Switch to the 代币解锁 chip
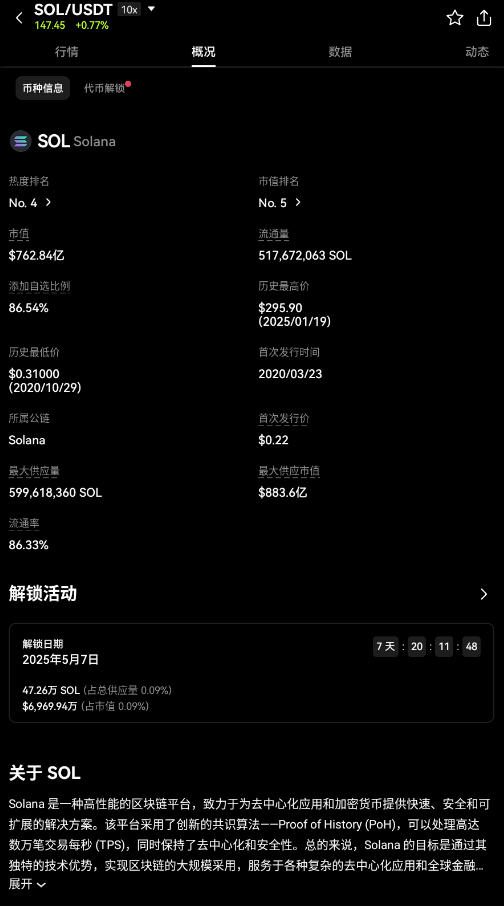 coord(105,88)
